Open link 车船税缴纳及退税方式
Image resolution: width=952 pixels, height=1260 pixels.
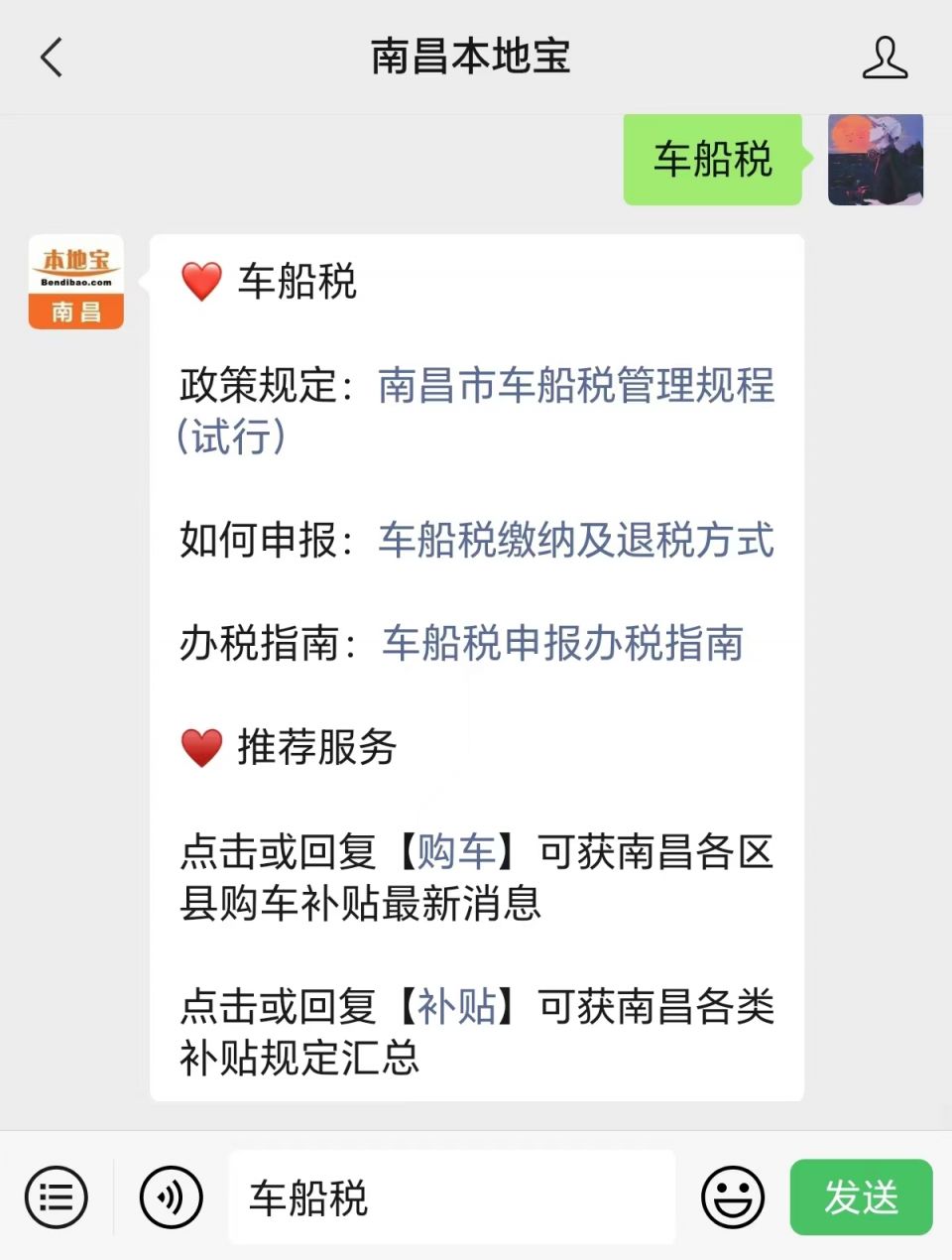(575, 541)
